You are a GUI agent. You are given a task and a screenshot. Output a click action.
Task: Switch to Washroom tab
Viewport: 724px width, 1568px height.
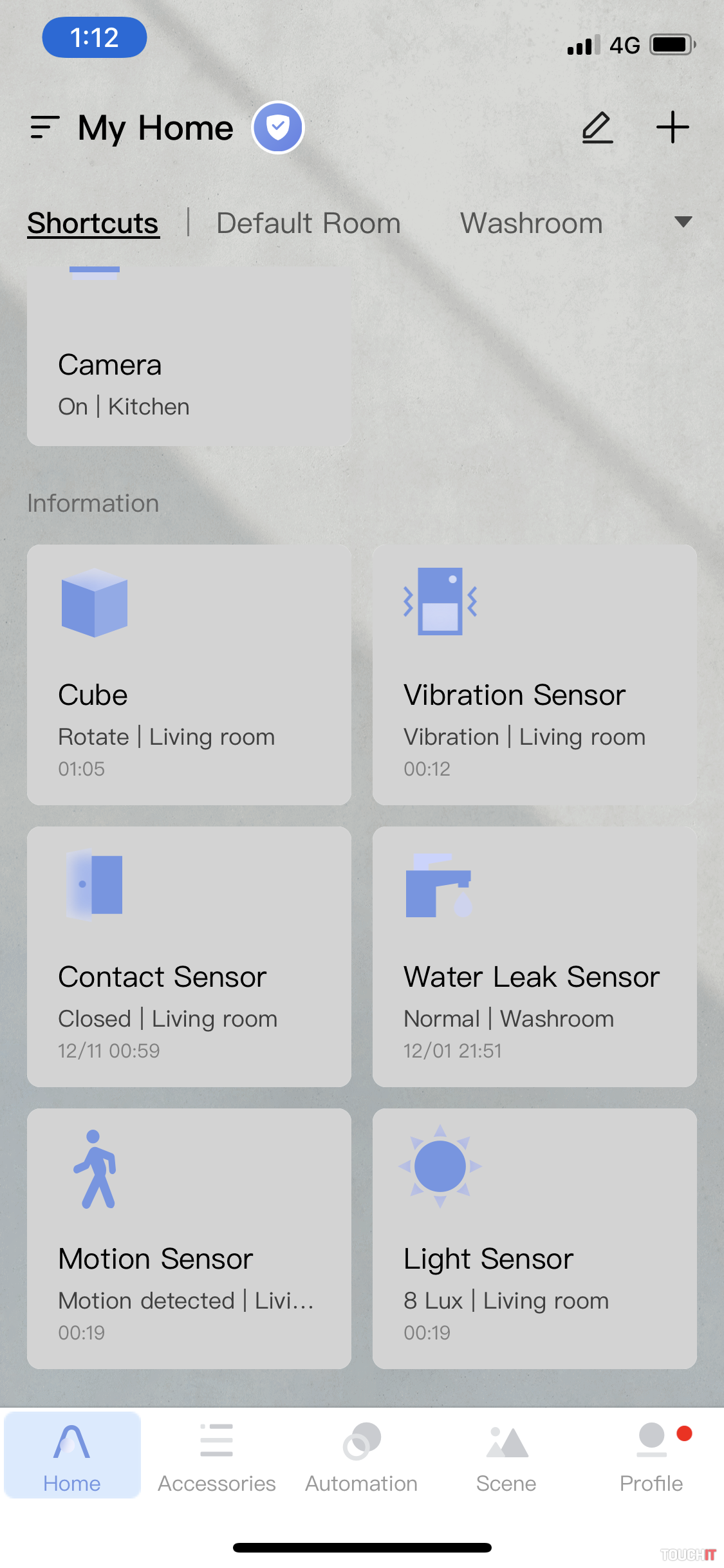coord(531,223)
